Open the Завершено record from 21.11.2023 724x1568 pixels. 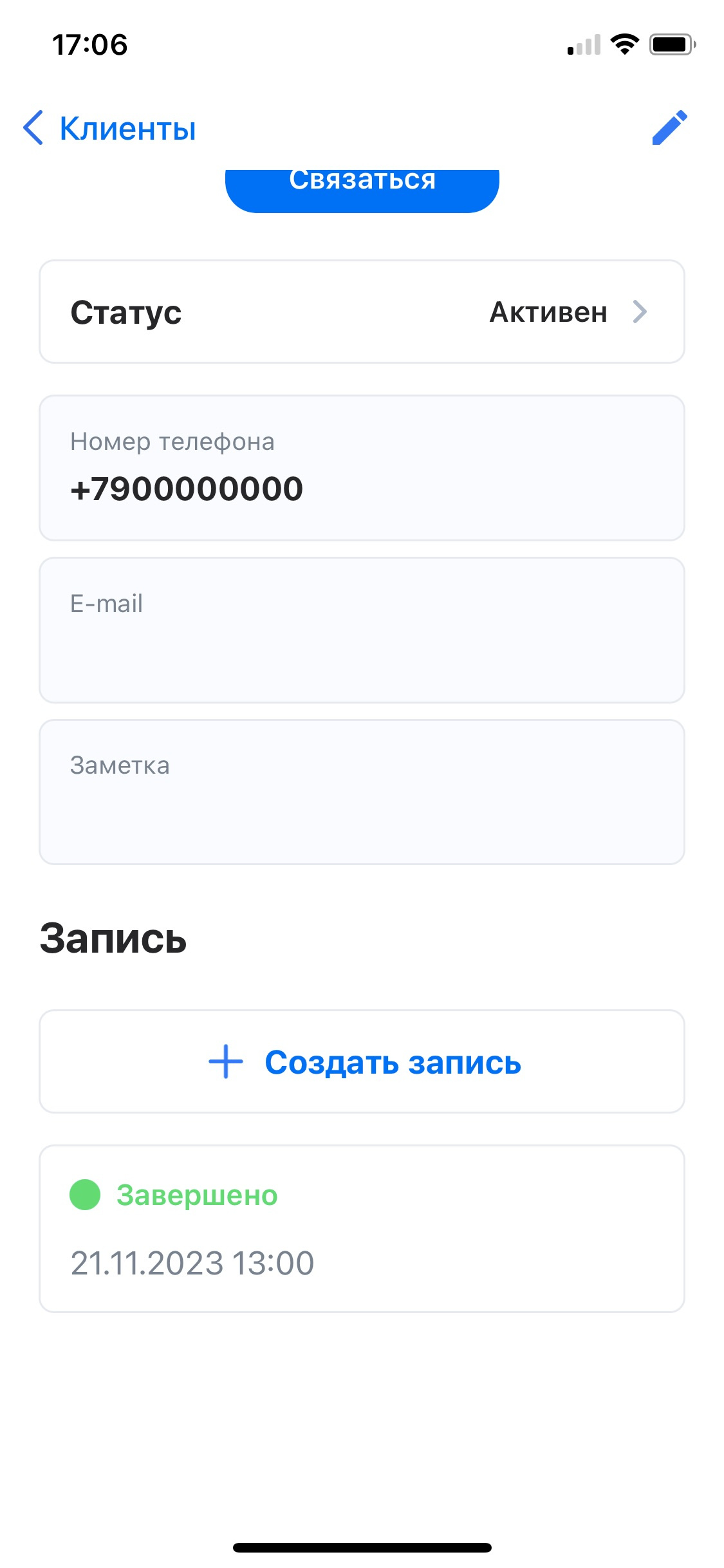362,1229
